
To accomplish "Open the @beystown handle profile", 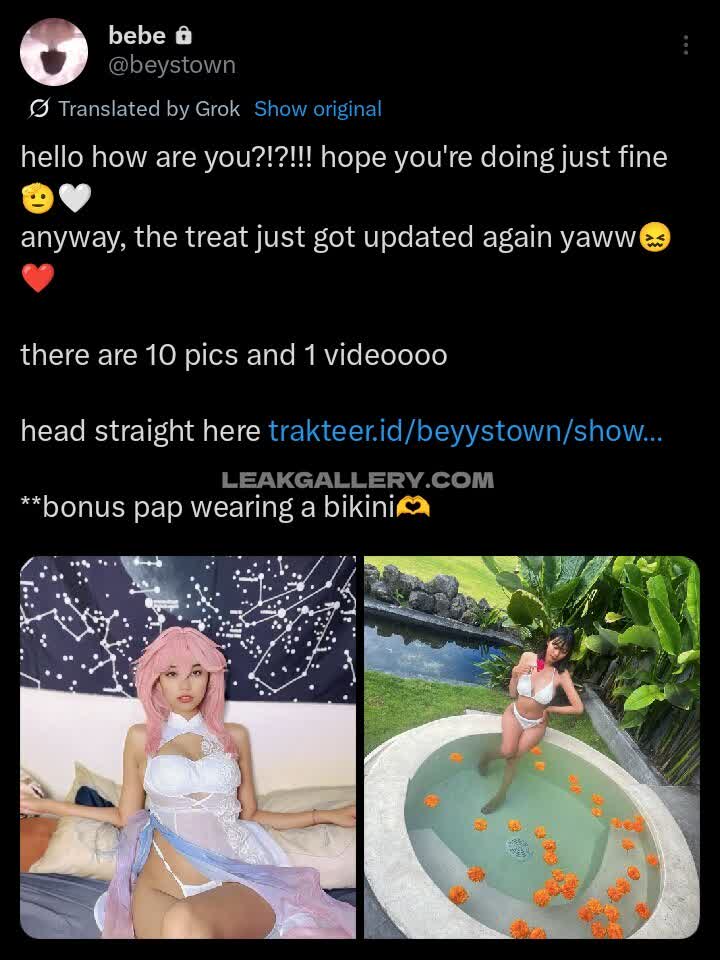I will click(172, 66).
